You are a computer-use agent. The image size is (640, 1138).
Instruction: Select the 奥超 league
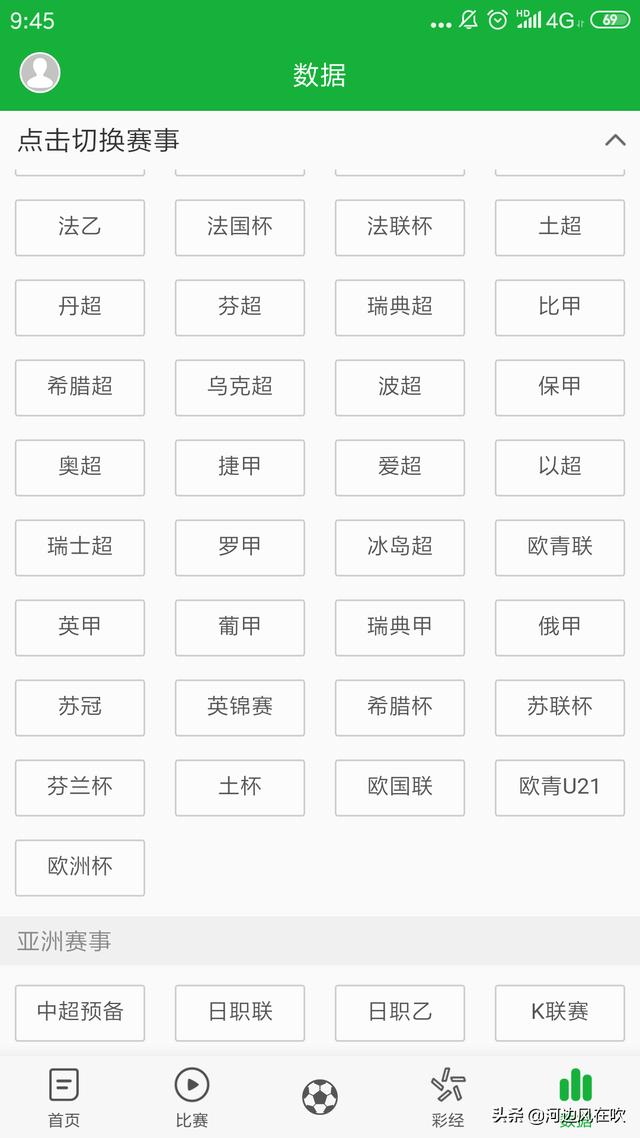pyautogui.click(x=80, y=467)
